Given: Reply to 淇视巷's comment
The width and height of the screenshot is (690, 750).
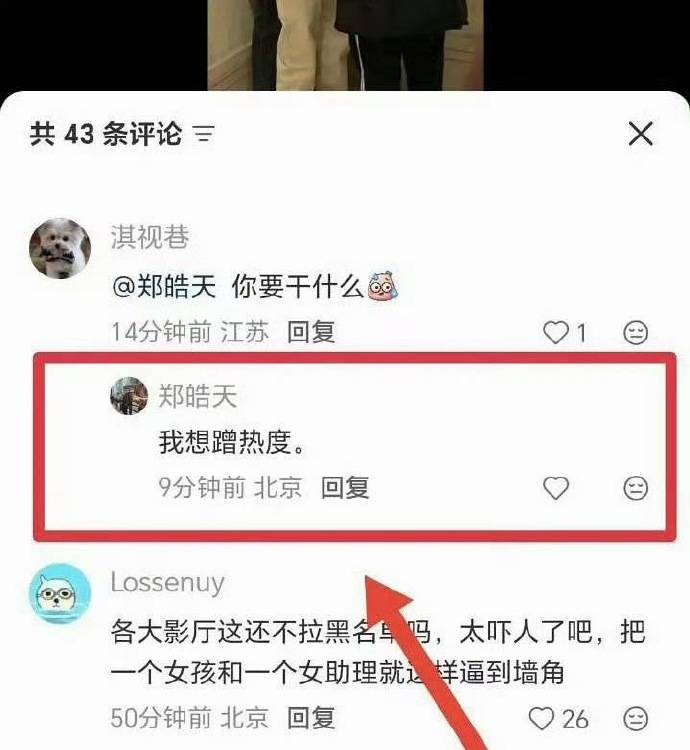Looking at the screenshot, I should point(311,332).
